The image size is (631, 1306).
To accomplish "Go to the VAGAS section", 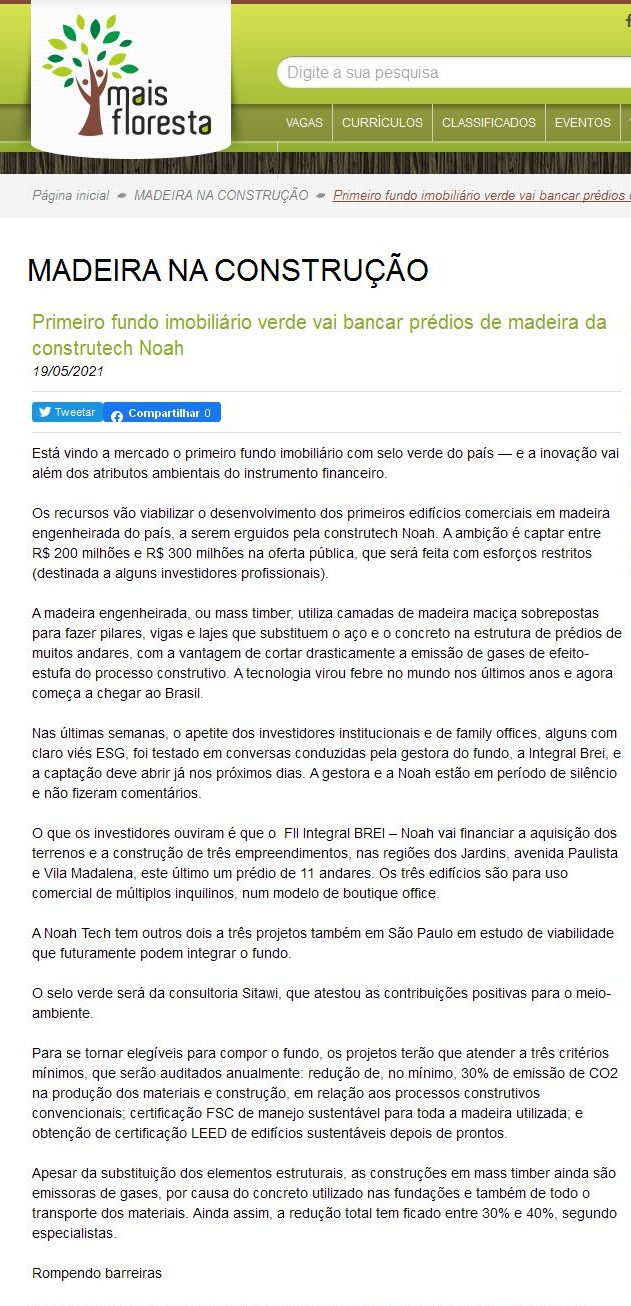I will [x=304, y=123].
